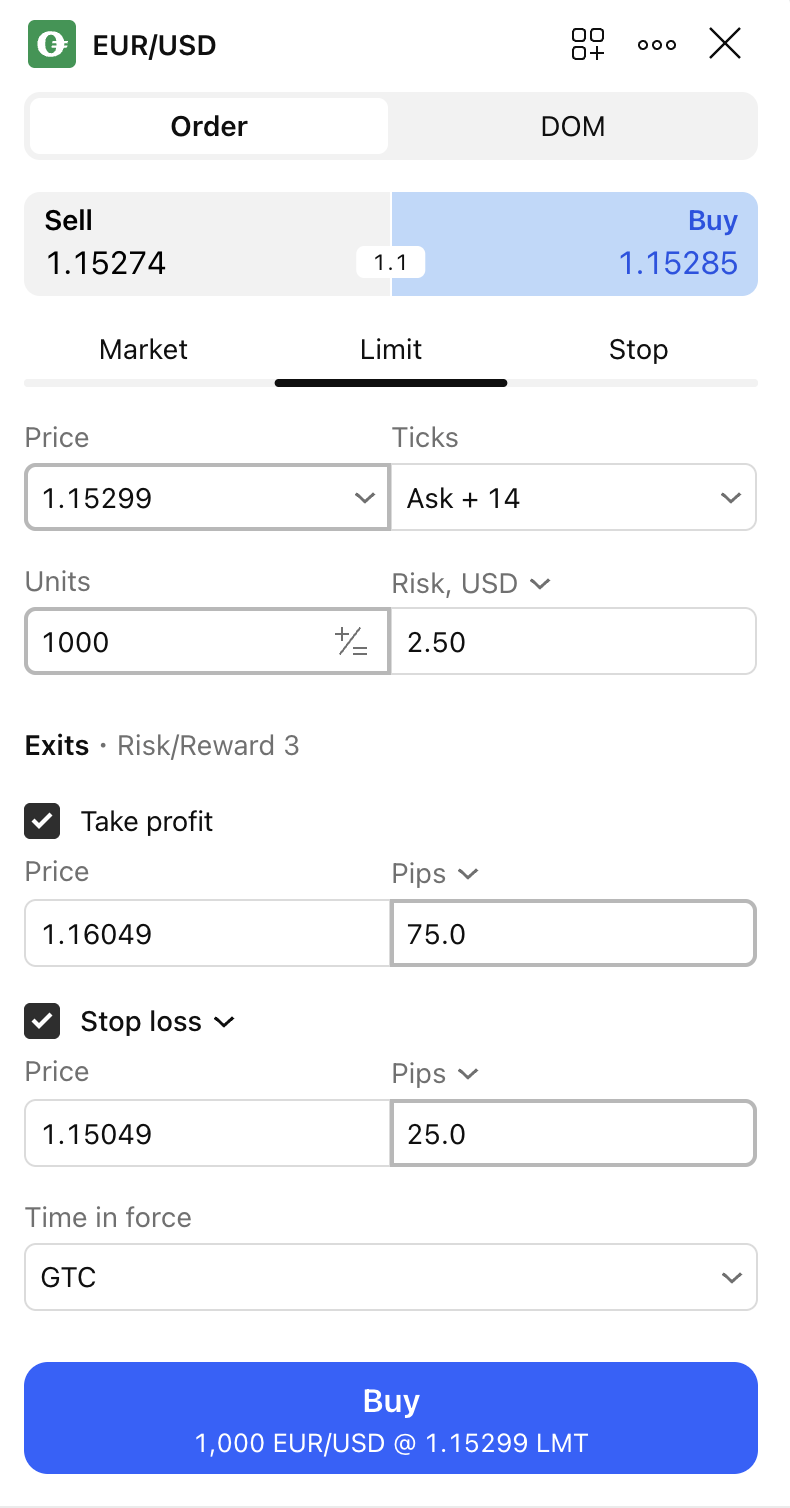Close the EUR/USD order panel
Screen dimensions: 790x1508
724,44
